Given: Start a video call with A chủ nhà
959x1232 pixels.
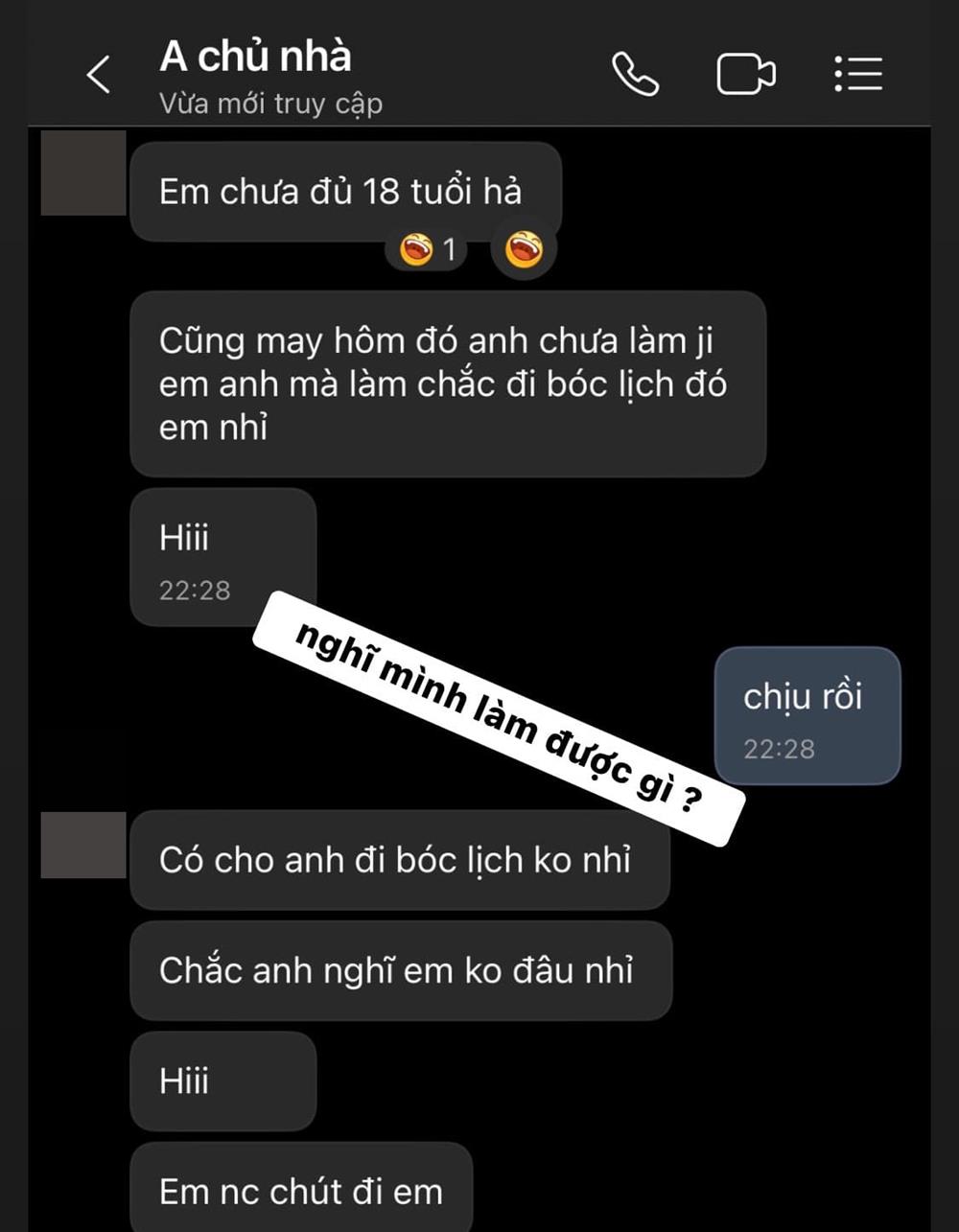Looking at the screenshot, I should point(745,75).
